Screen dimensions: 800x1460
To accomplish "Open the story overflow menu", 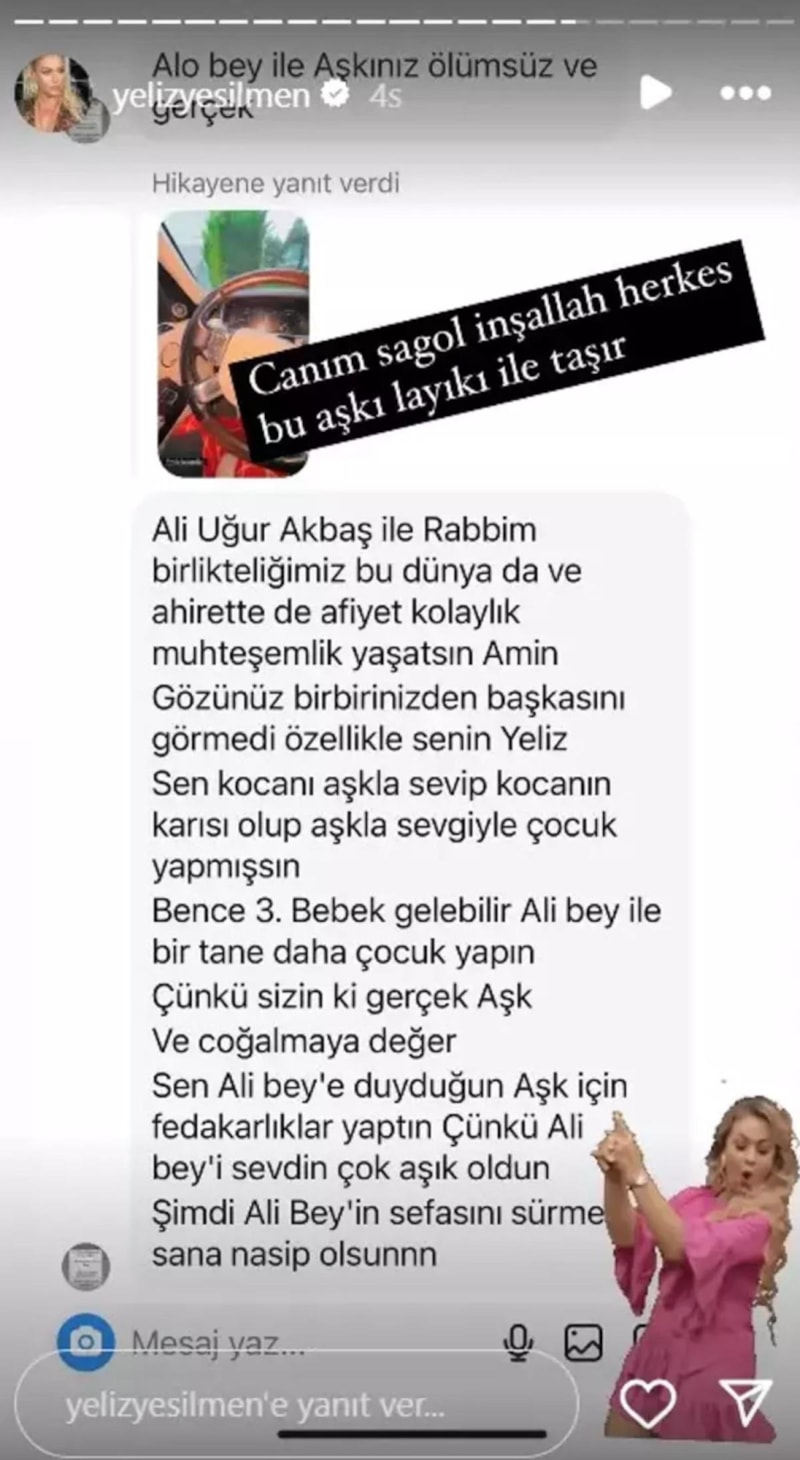I will click(746, 93).
